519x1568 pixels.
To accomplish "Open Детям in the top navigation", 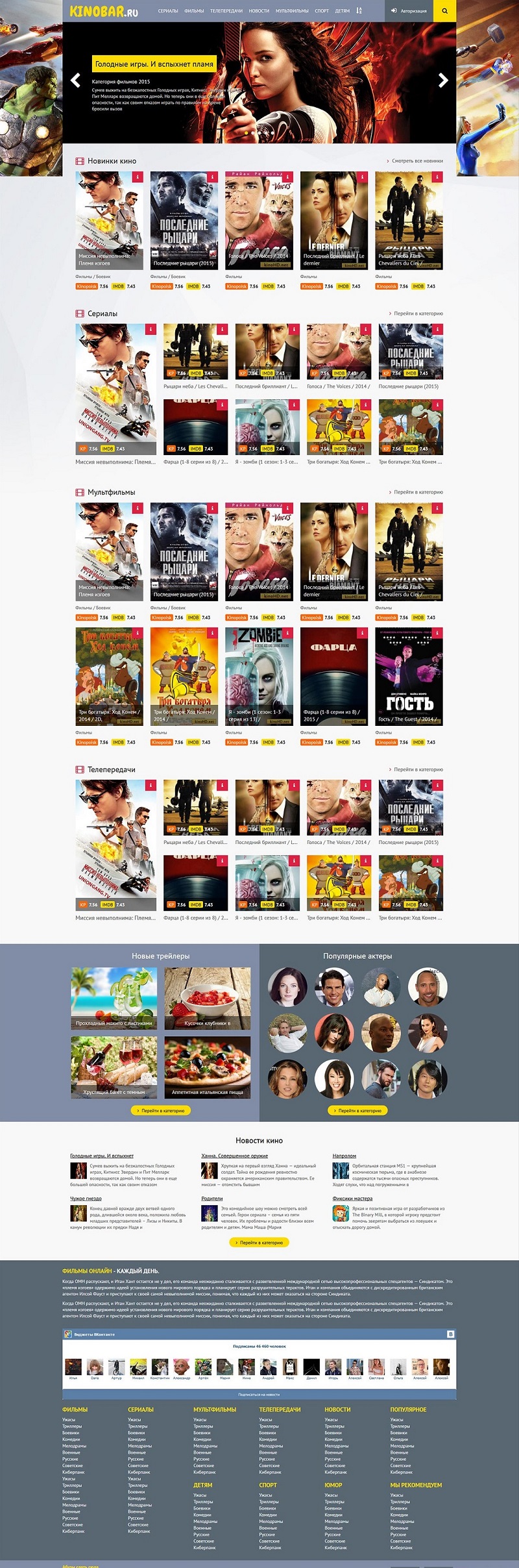I will click(342, 11).
